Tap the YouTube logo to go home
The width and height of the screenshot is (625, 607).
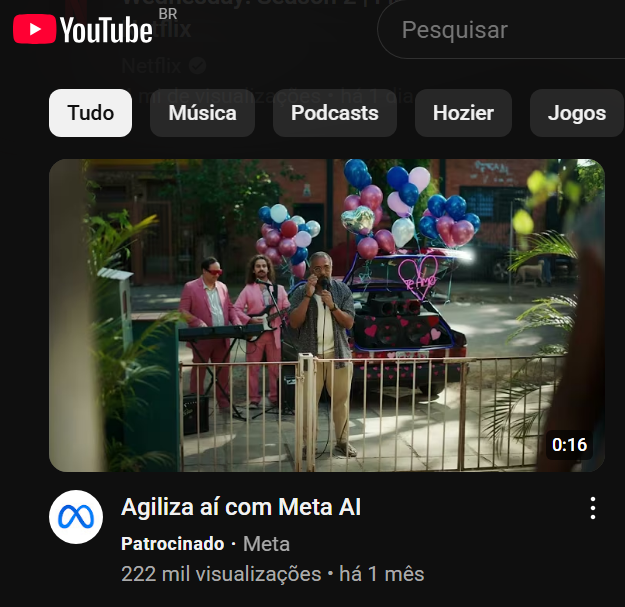pos(83,30)
